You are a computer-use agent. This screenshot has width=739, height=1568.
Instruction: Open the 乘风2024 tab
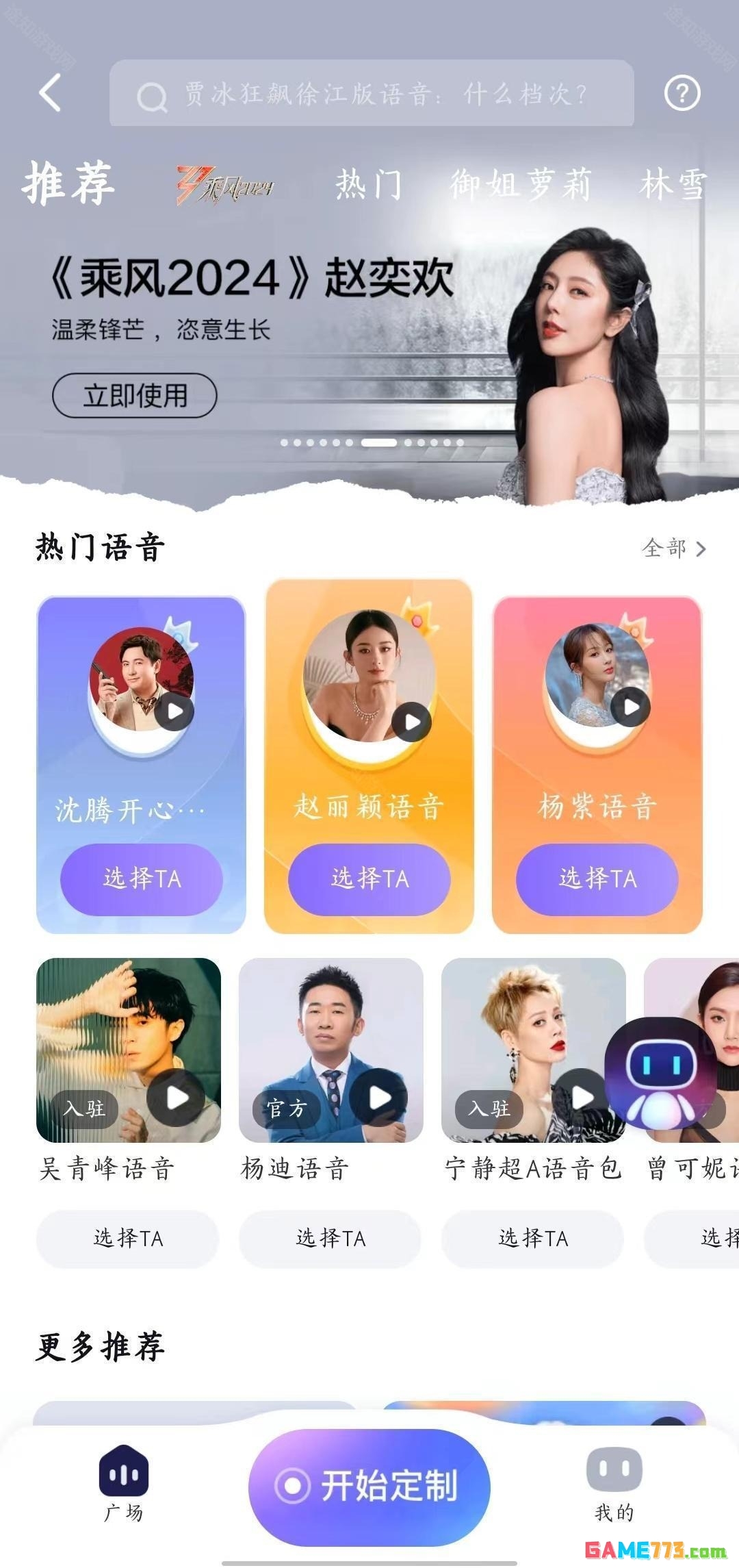click(x=225, y=185)
